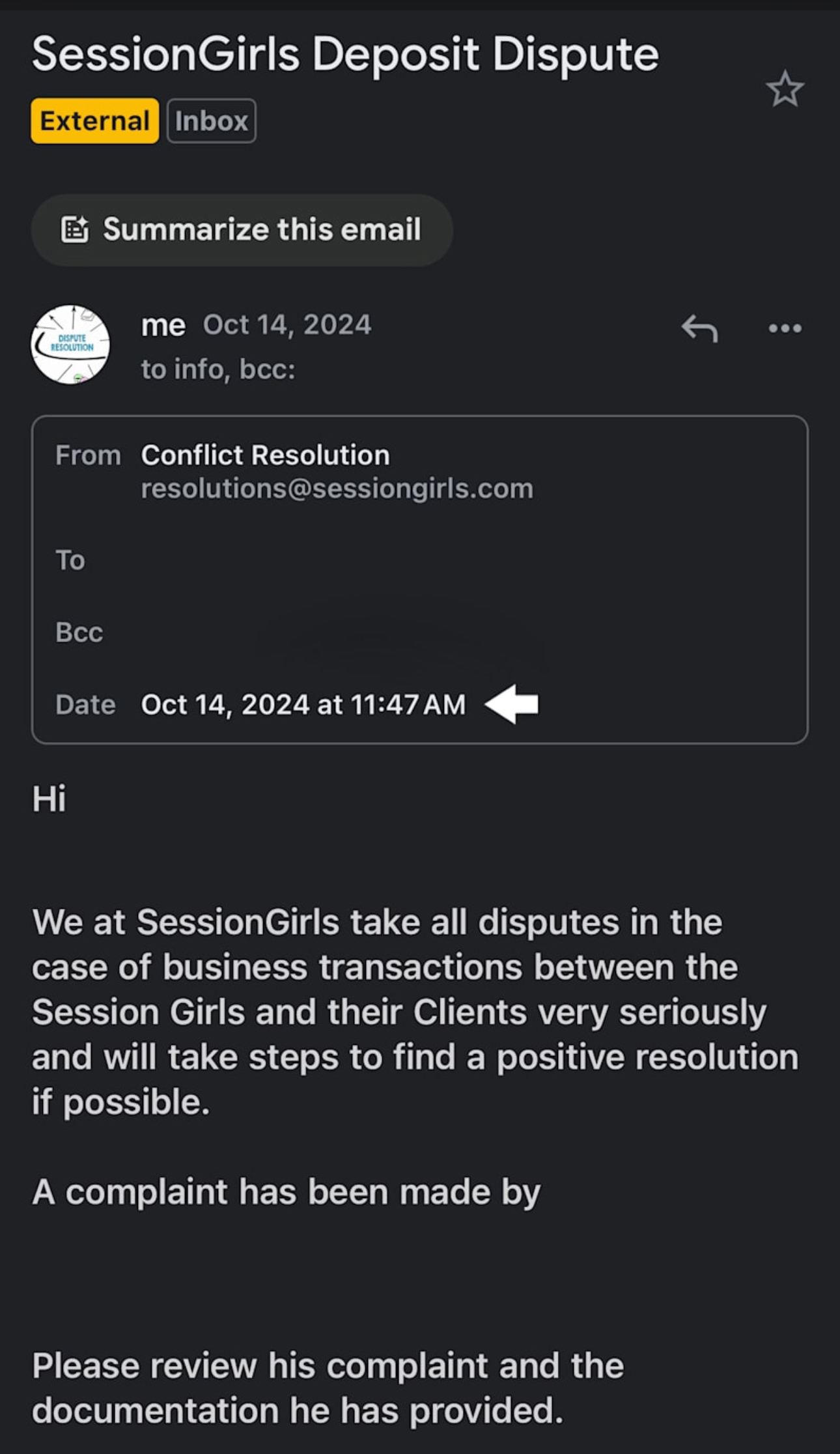The width and height of the screenshot is (840, 1454).
Task: Open the message overflow menu
Action: [x=785, y=328]
